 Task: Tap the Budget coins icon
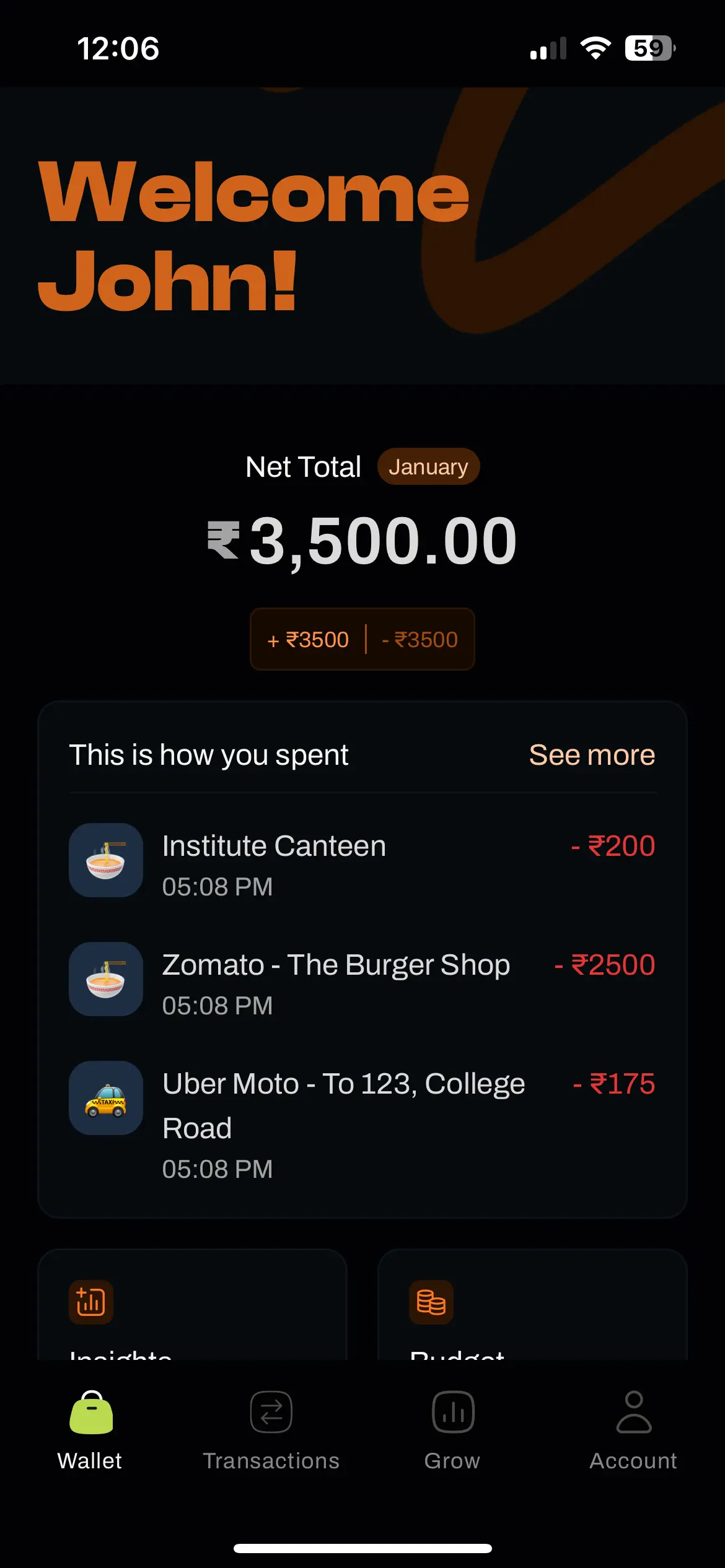[431, 1303]
